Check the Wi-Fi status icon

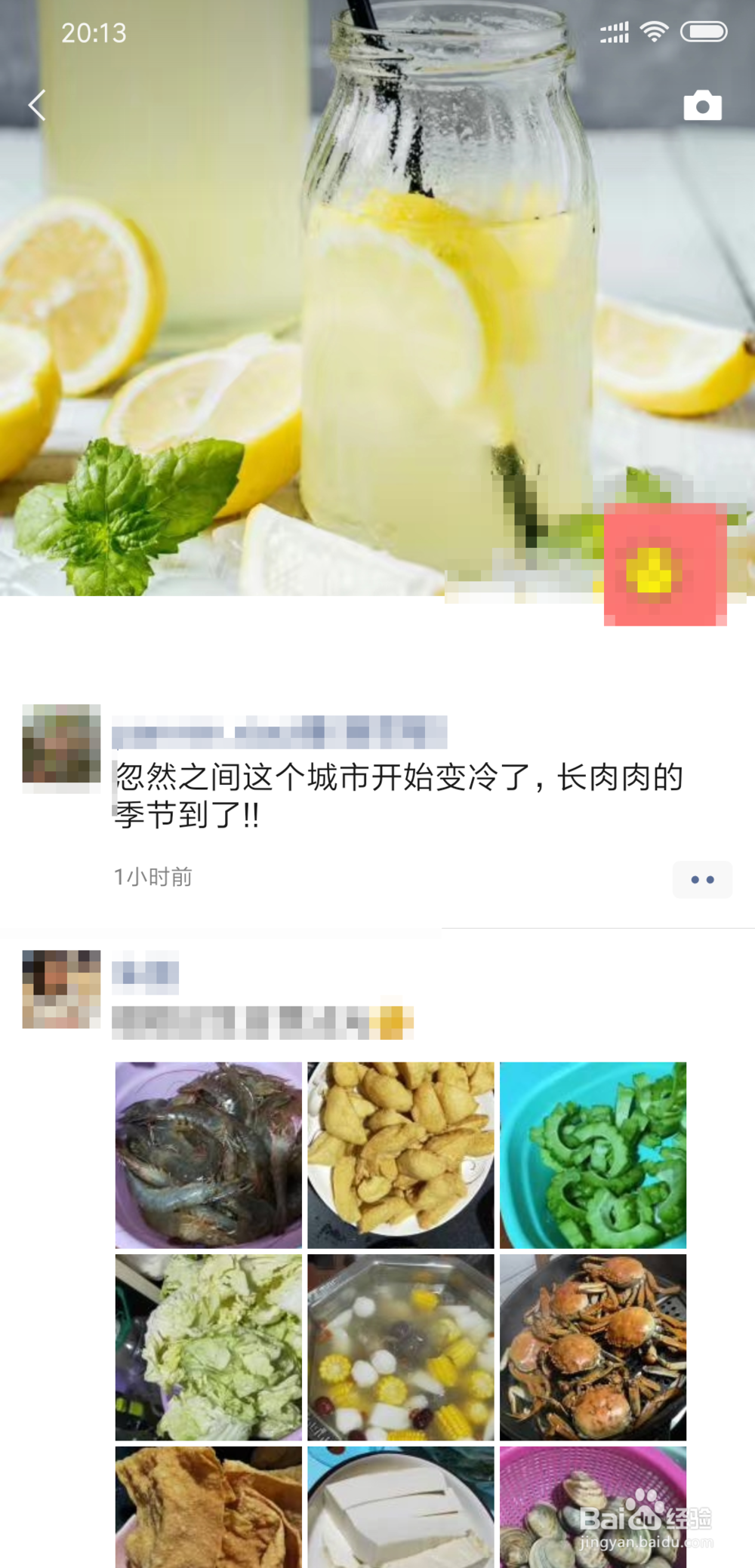point(654,32)
